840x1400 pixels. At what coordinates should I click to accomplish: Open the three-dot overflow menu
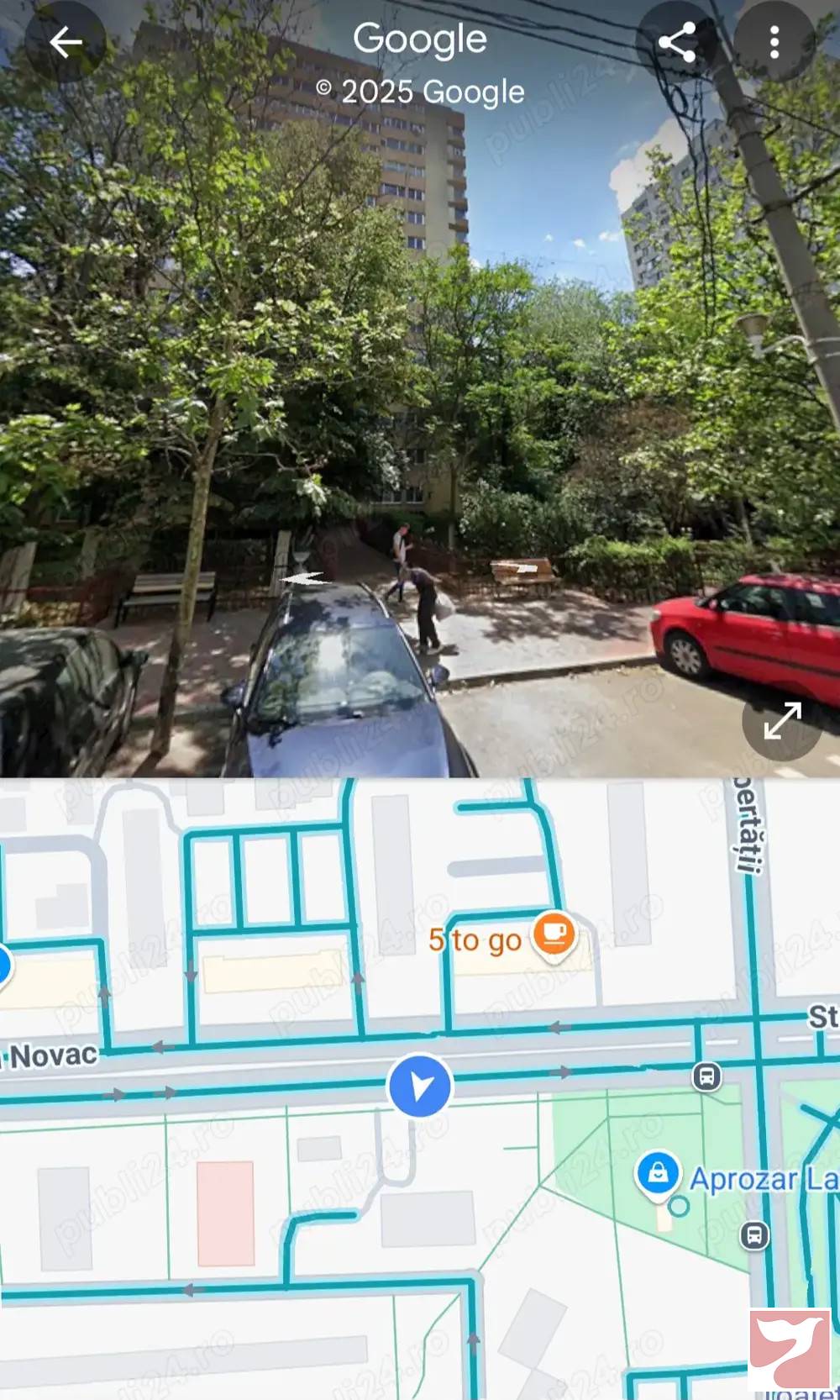point(774,42)
